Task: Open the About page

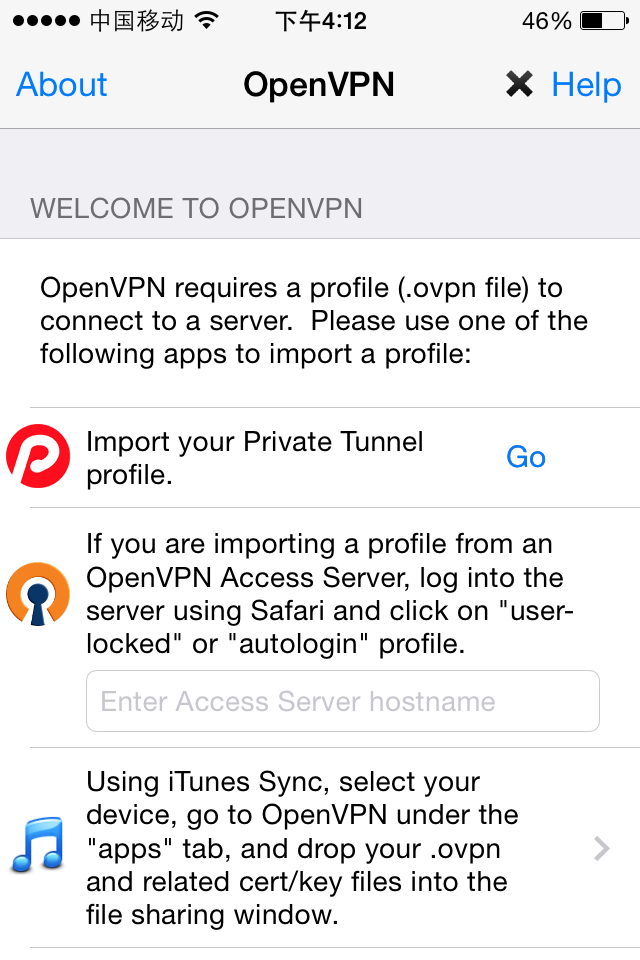Action: (x=62, y=84)
